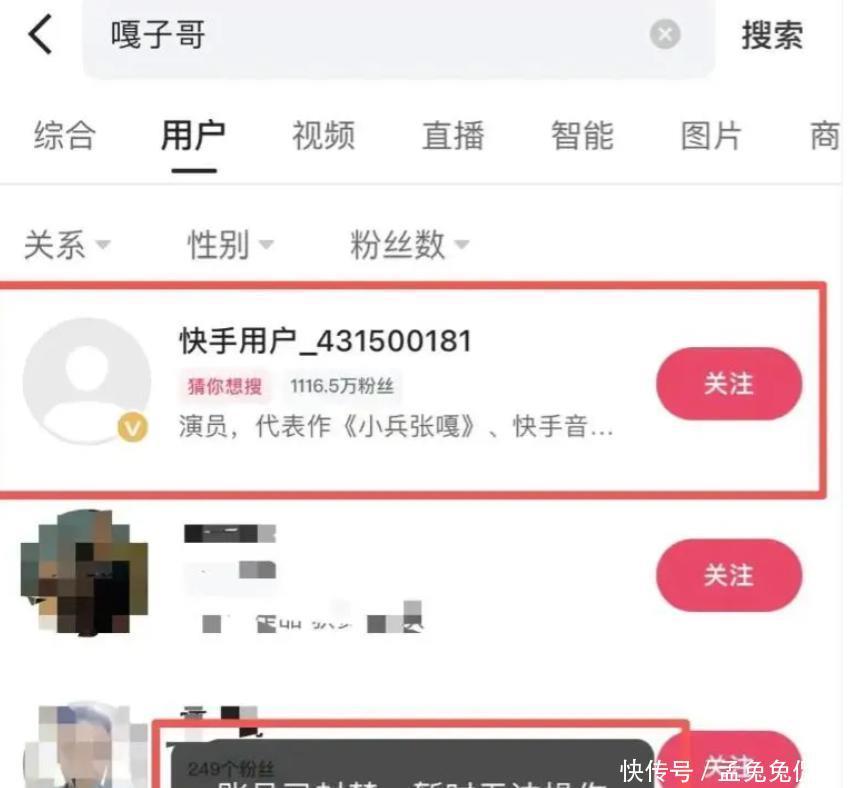848x788 pixels.
Task: Go back using the arrow
Action: [x=40, y=36]
